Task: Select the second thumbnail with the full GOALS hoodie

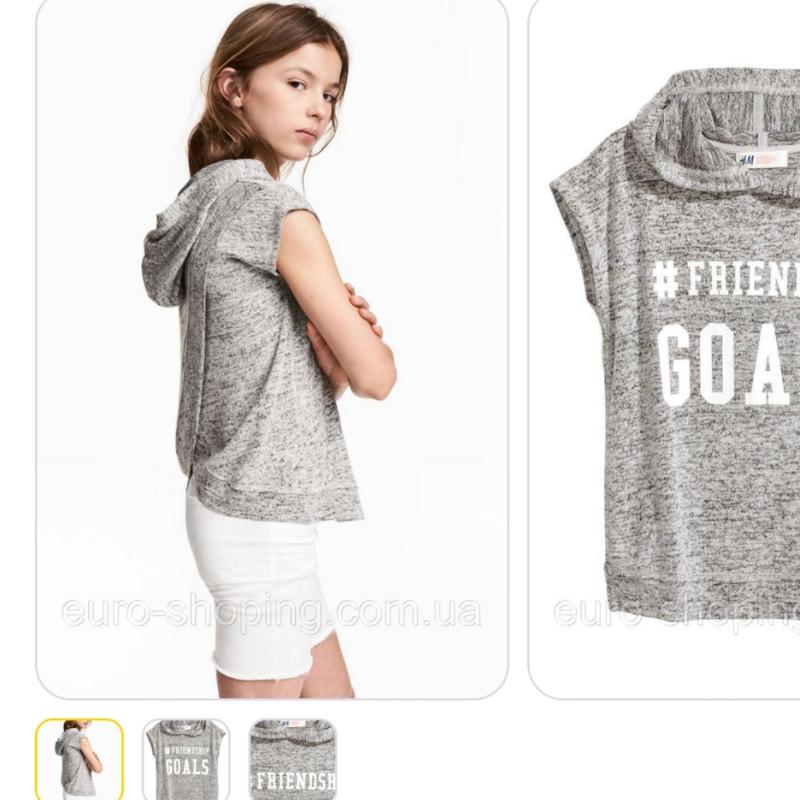Action: coord(186,759)
